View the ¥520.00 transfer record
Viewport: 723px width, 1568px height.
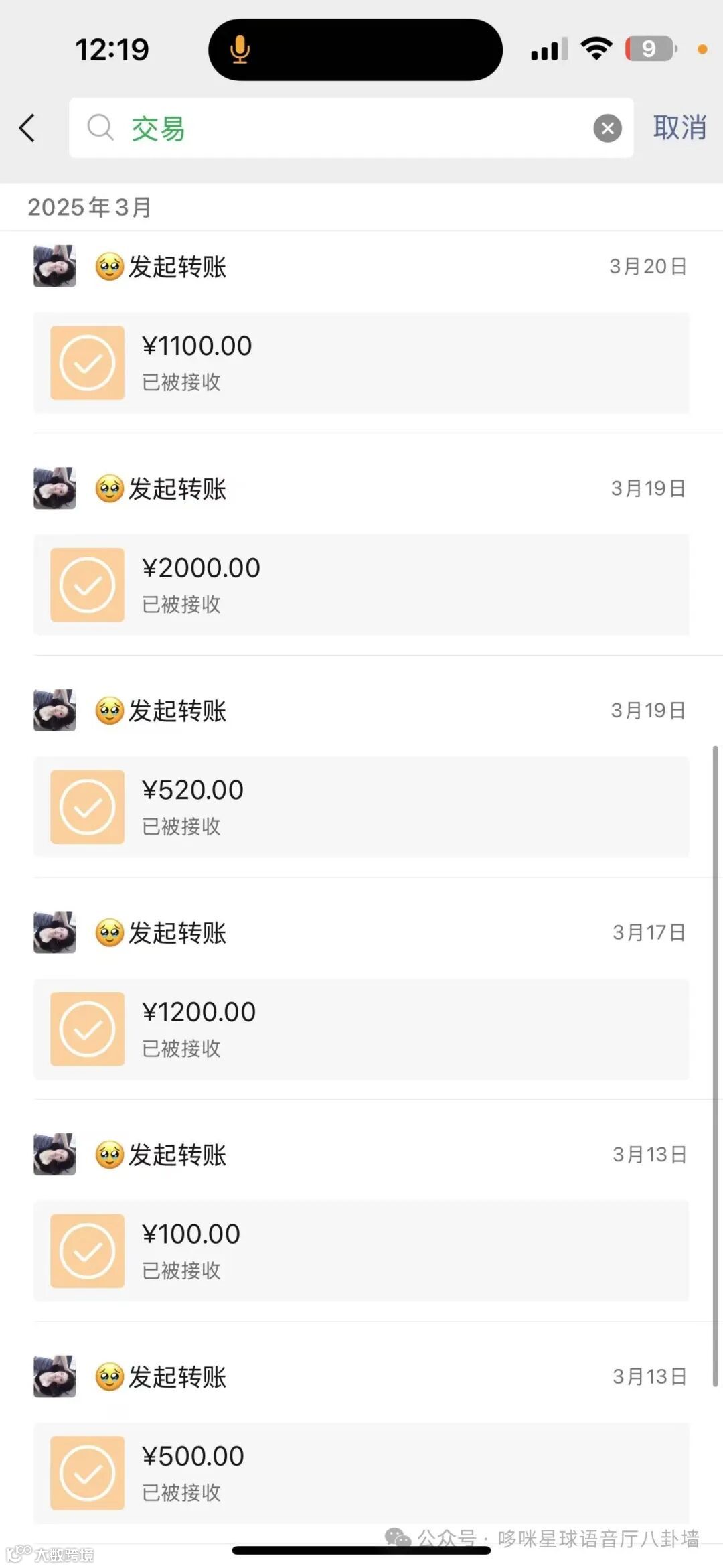[361, 806]
